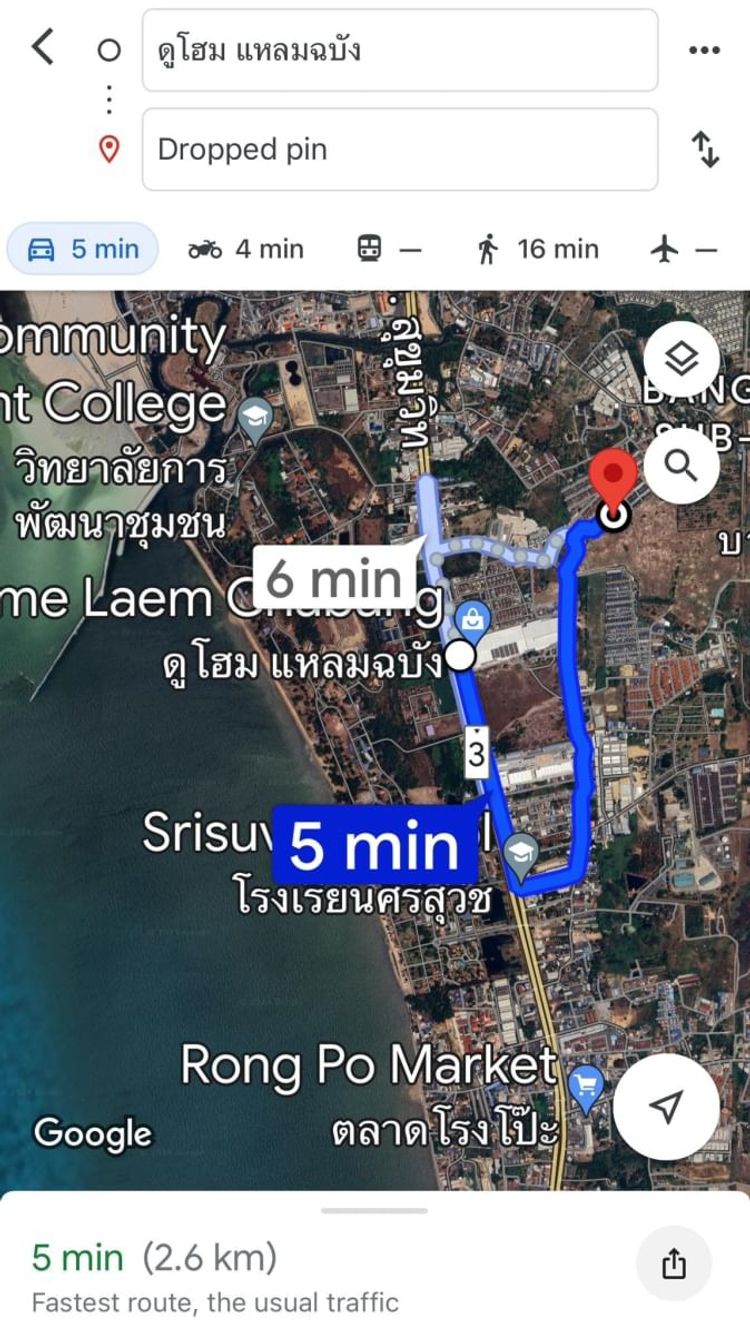Expand the route details bottom sheet
This screenshot has width=750, height=1335.
click(x=374, y=1211)
